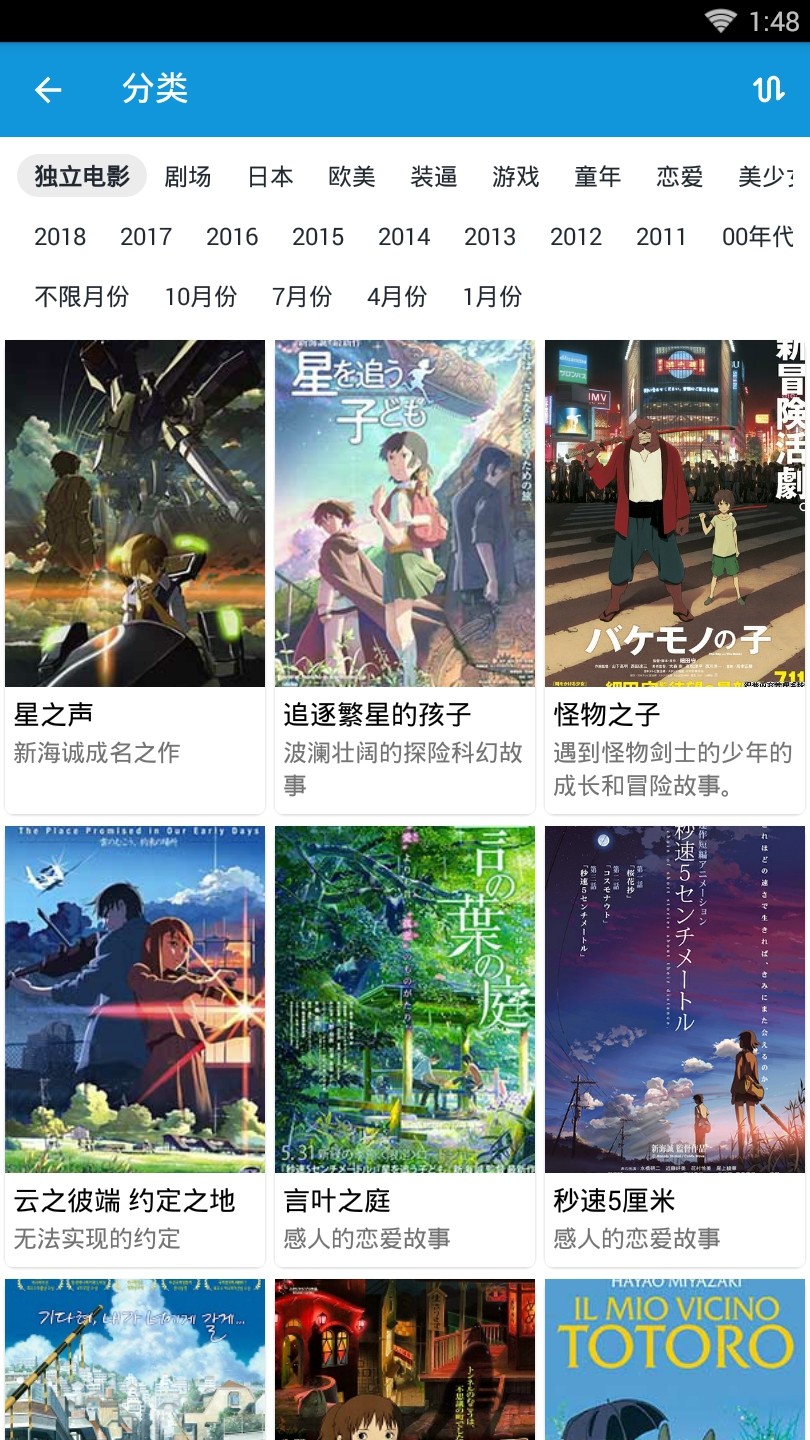Select the 2018 year filter
This screenshot has width=810, height=1440.
[60, 237]
